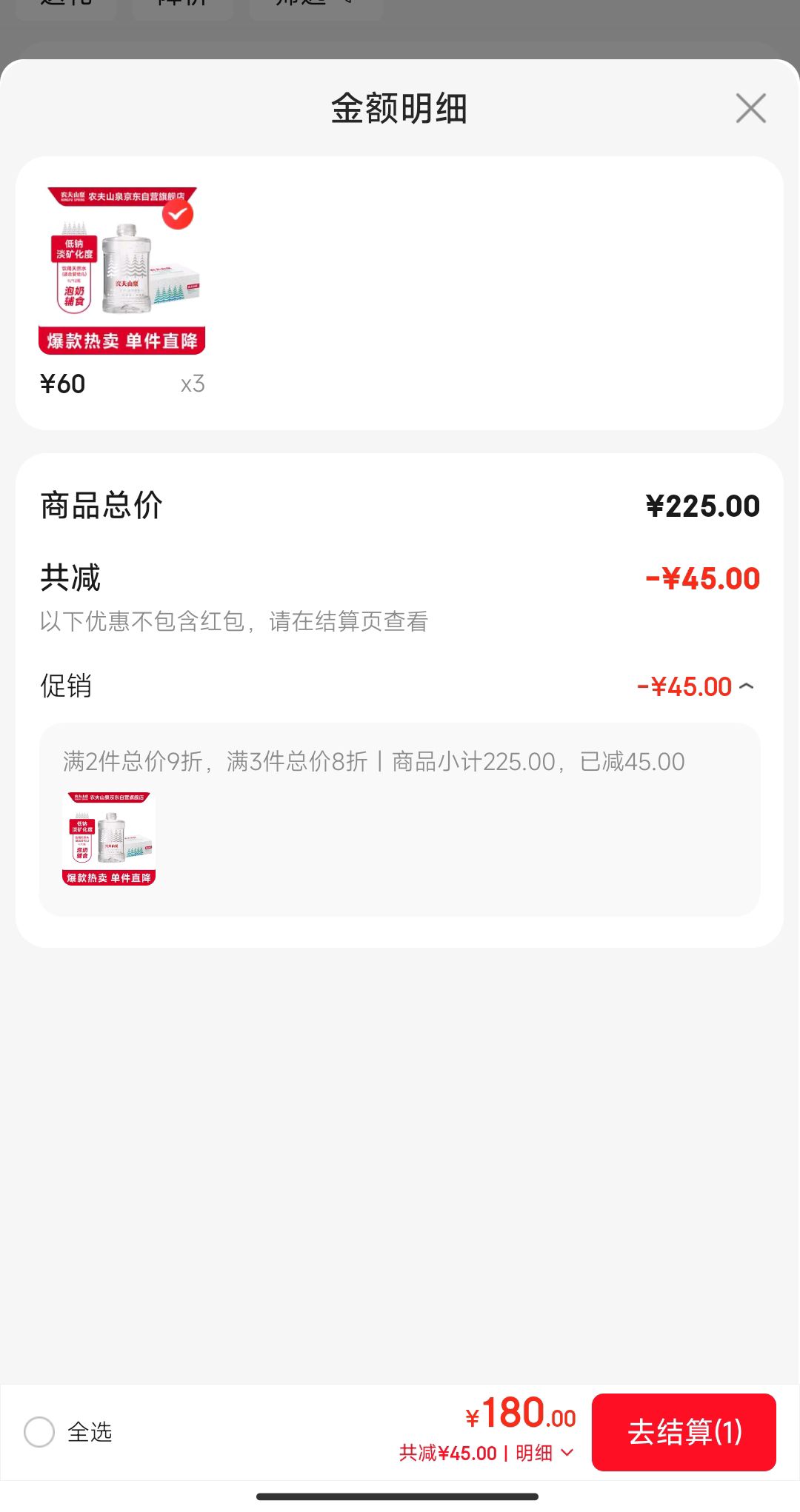The width and height of the screenshot is (800, 1512).
Task: Toggle the 全选 select-all option
Action: (39, 1432)
